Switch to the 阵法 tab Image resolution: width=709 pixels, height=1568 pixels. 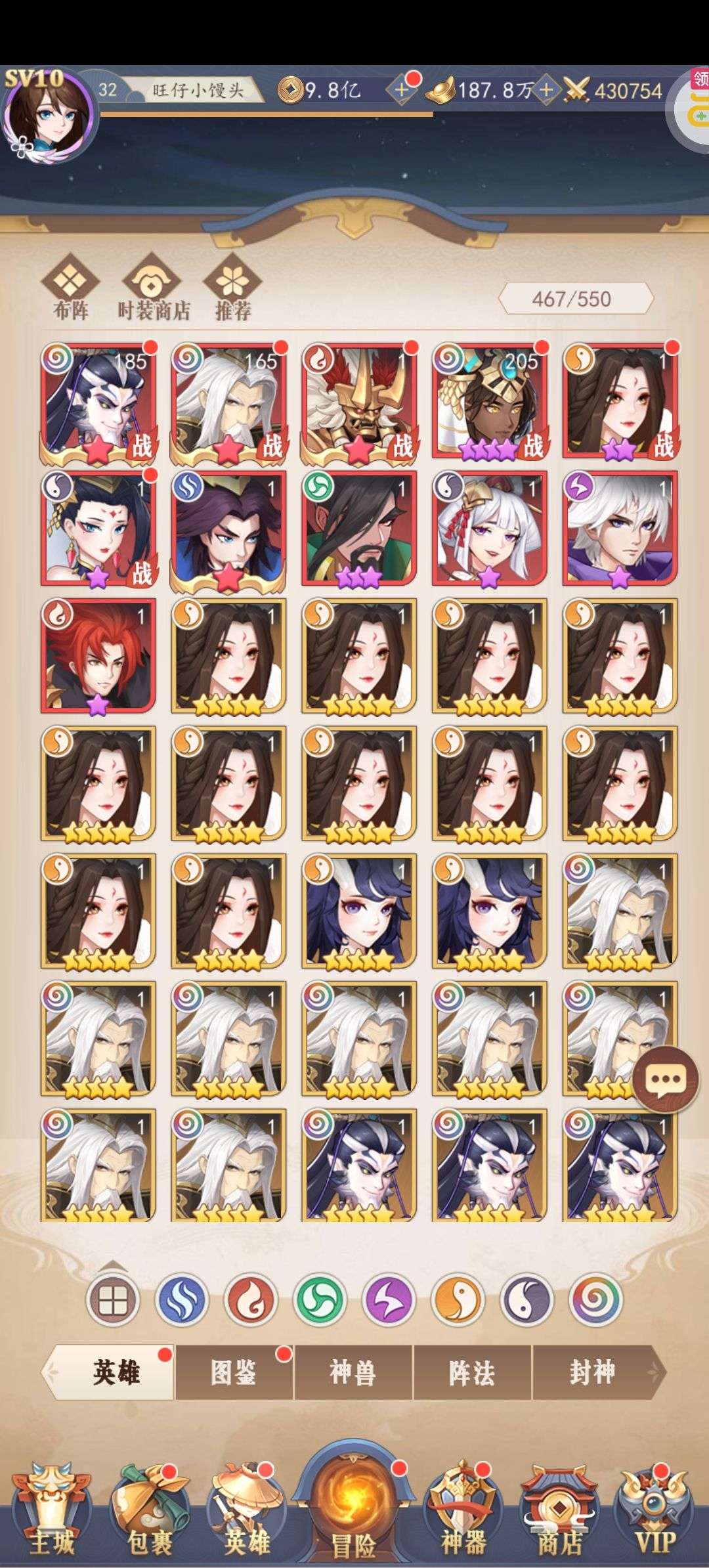point(472,1372)
